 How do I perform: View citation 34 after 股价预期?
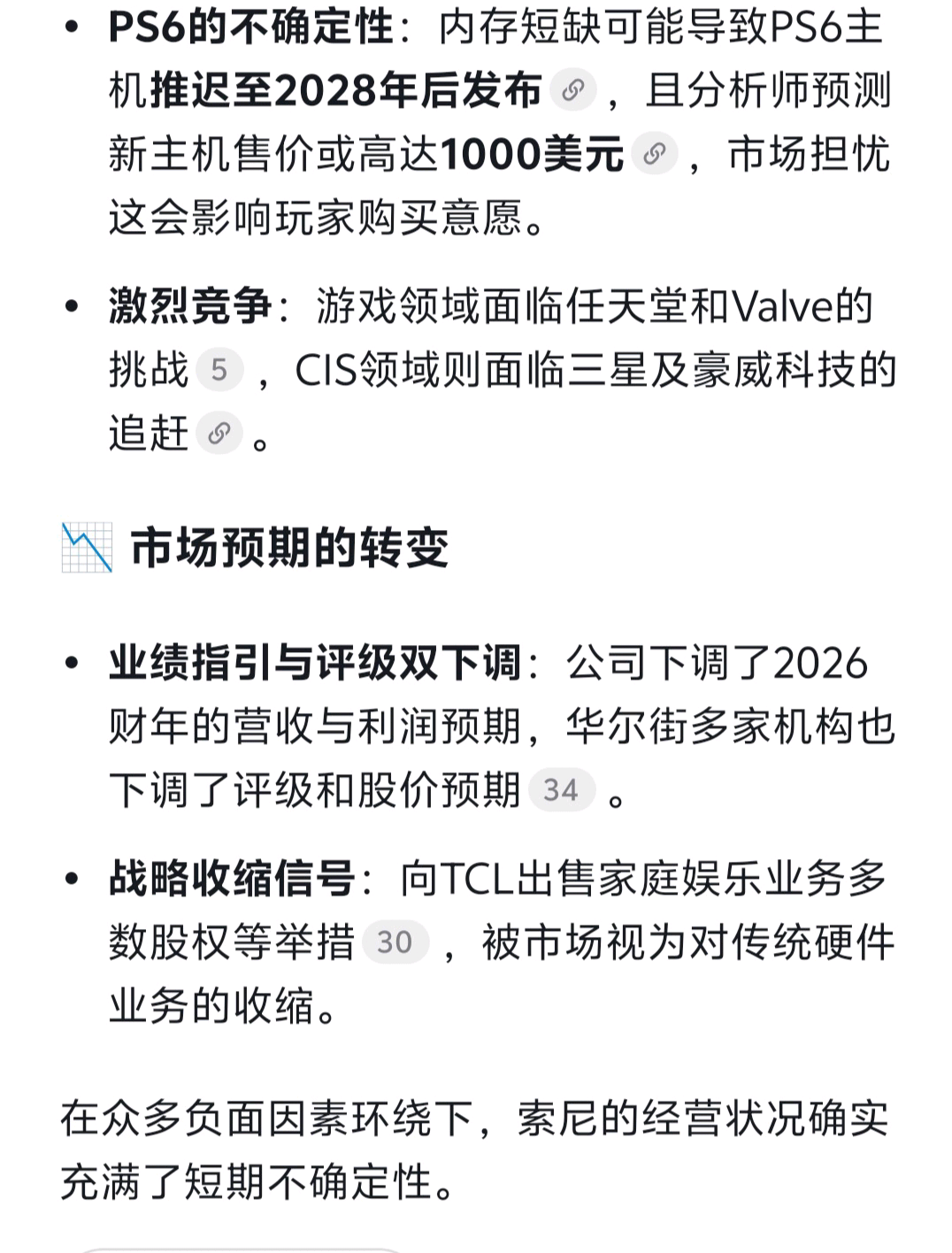click(x=561, y=790)
